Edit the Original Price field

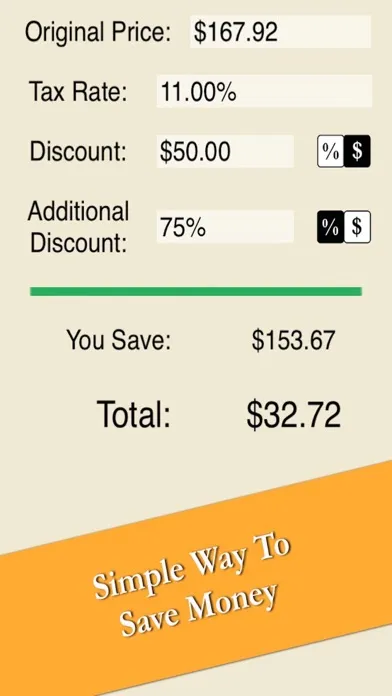(281, 32)
